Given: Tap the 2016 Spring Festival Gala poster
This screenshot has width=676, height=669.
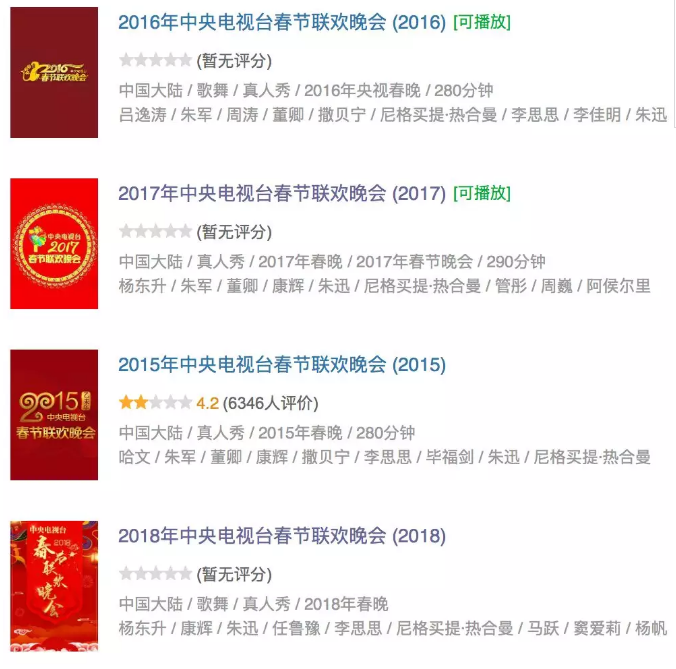Looking at the screenshot, I should tap(54, 72).
